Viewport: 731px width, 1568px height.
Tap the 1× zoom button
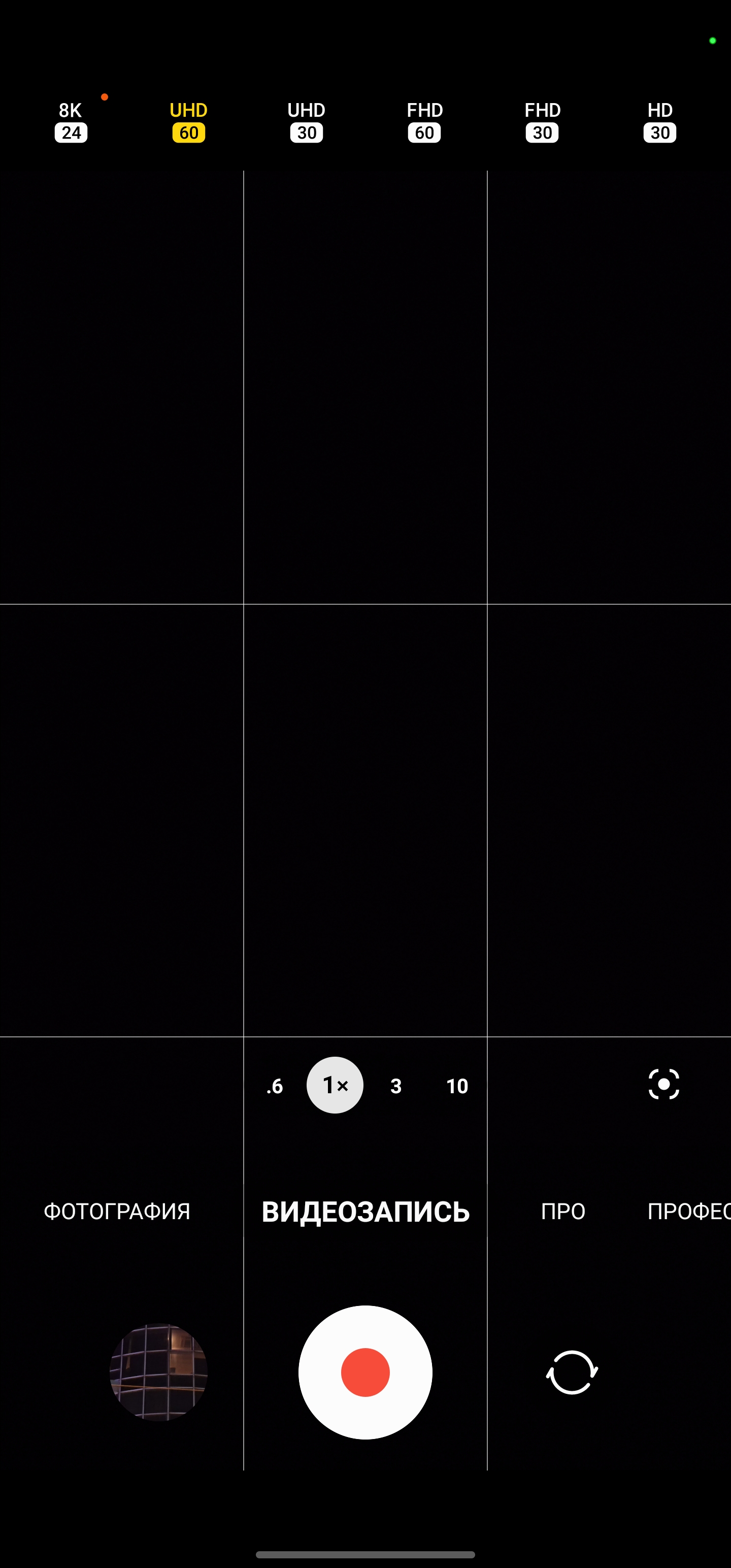335,1085
